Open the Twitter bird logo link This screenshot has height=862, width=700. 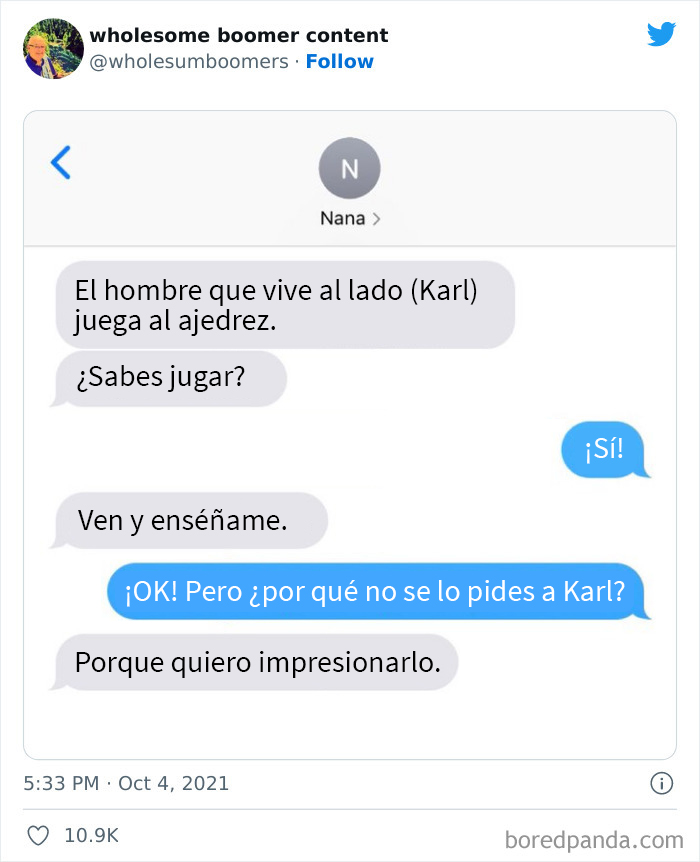[661, 35]
